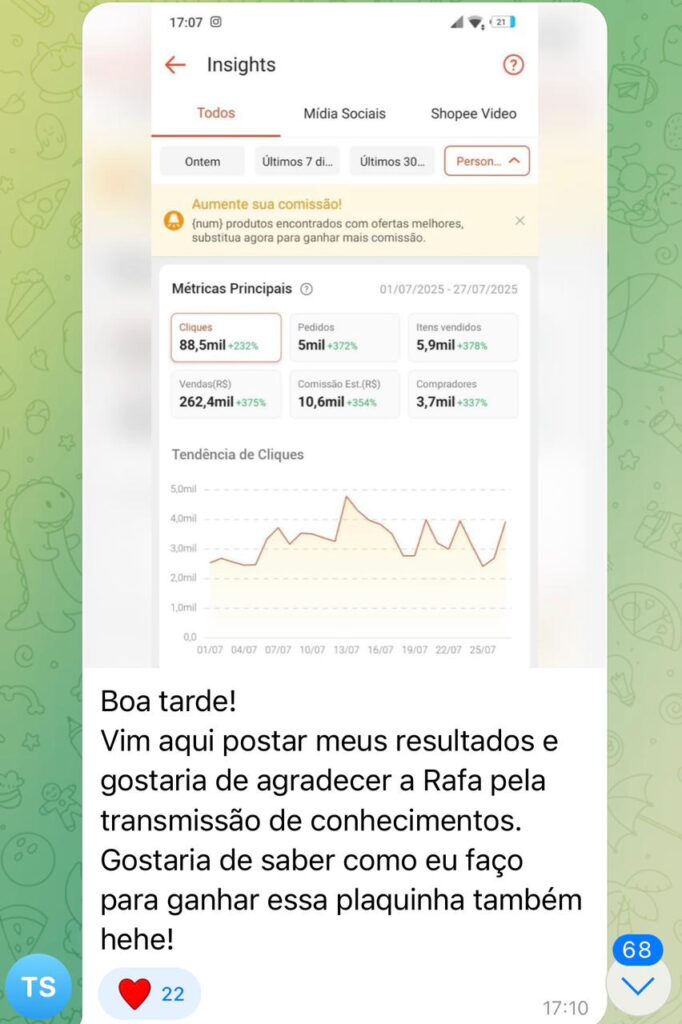The image size is (682, 1024).
Task: Jump to latest messages with down arrow
Action: point(637,985)
